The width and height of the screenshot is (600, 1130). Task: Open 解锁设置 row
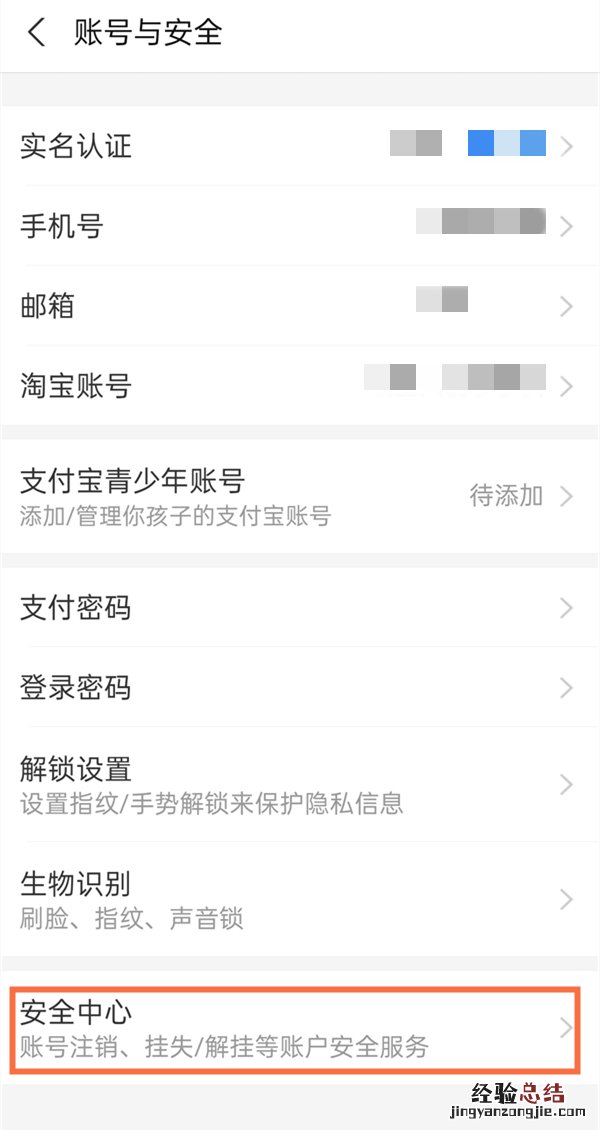[298, 783]
